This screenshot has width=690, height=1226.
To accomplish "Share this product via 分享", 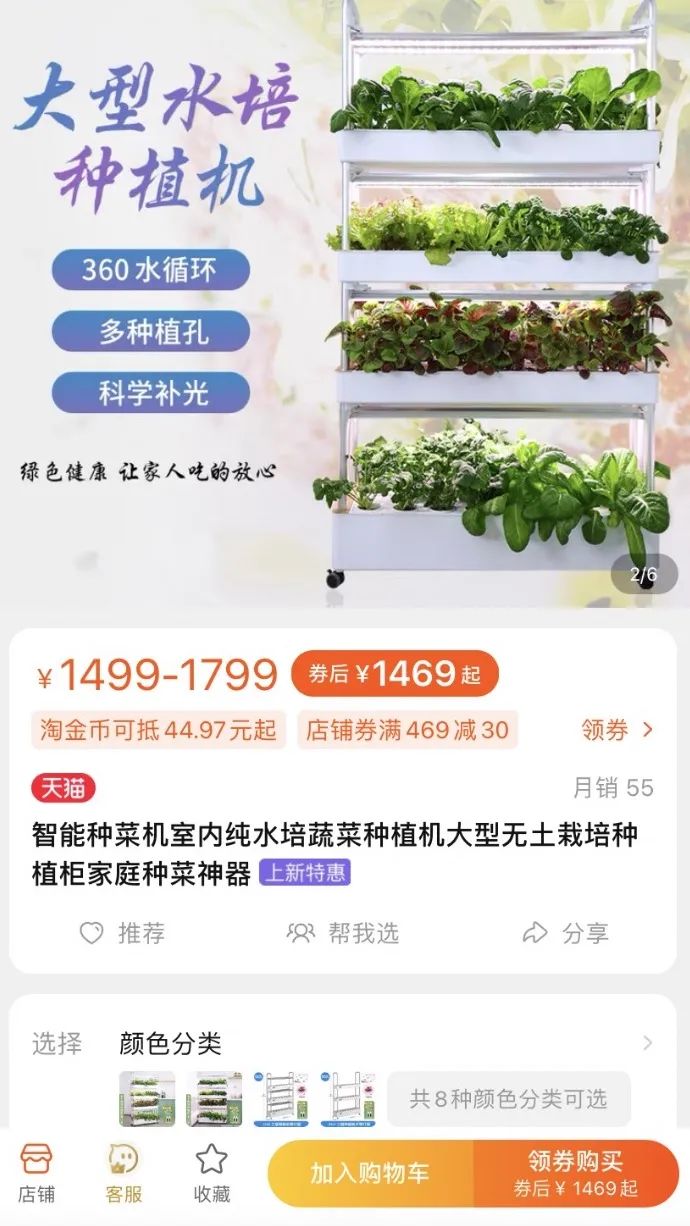I will [x=565, y=933].
